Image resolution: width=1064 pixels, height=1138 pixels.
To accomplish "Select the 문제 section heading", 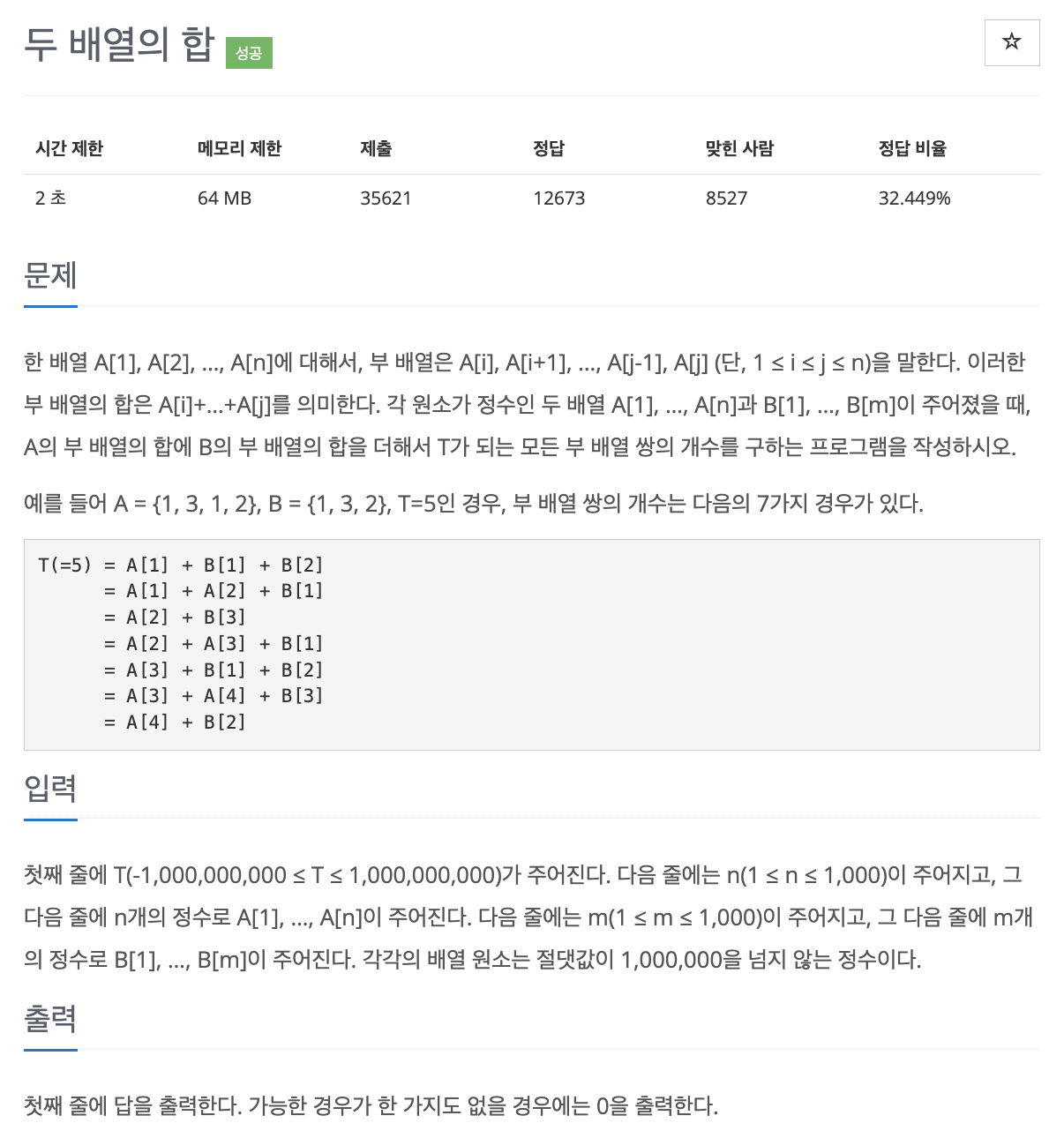I will pyautogui.click(x=49, y=276).
